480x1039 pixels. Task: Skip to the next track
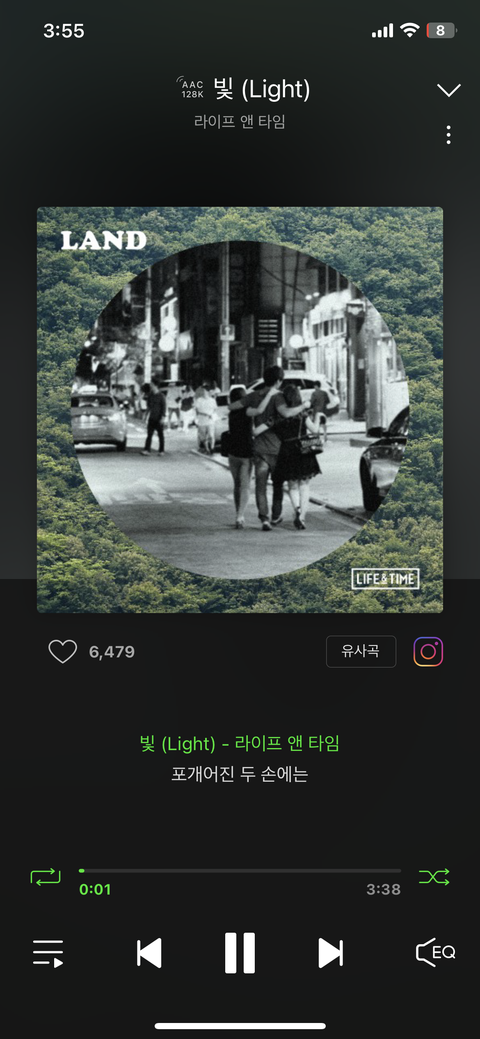click(x=330, y=953)
